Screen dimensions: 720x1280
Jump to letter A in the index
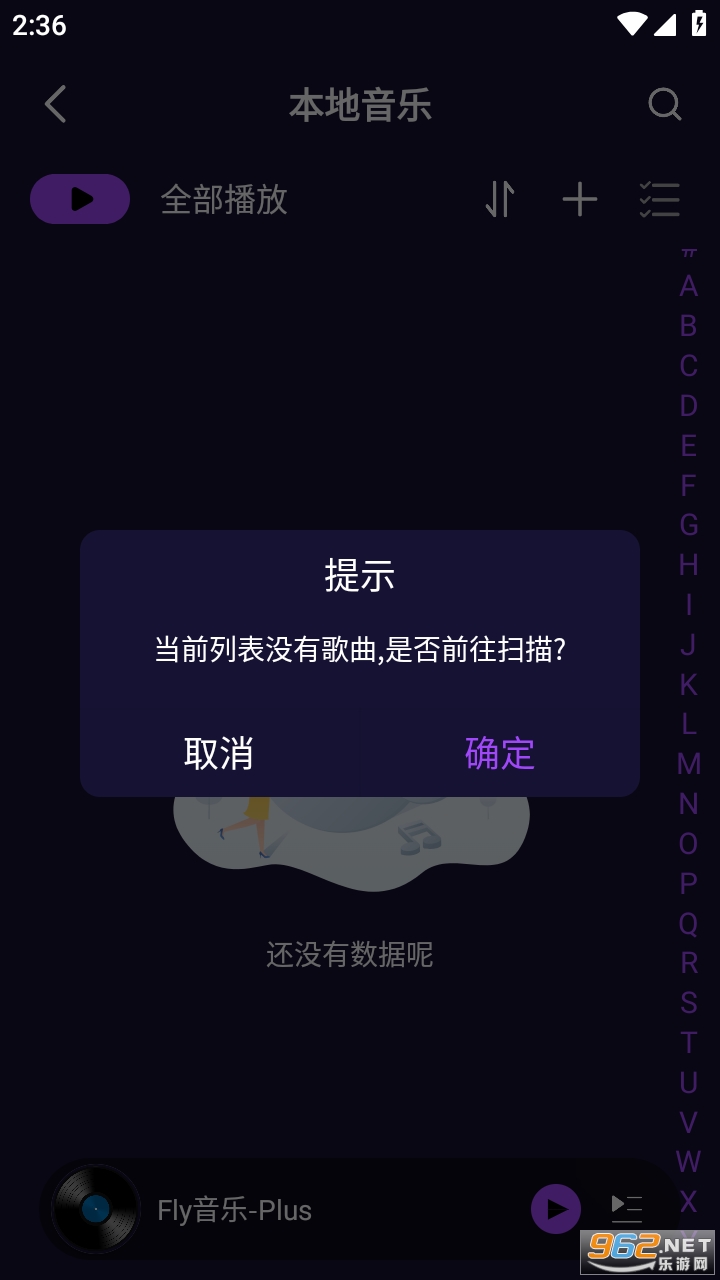coord(688,286)
